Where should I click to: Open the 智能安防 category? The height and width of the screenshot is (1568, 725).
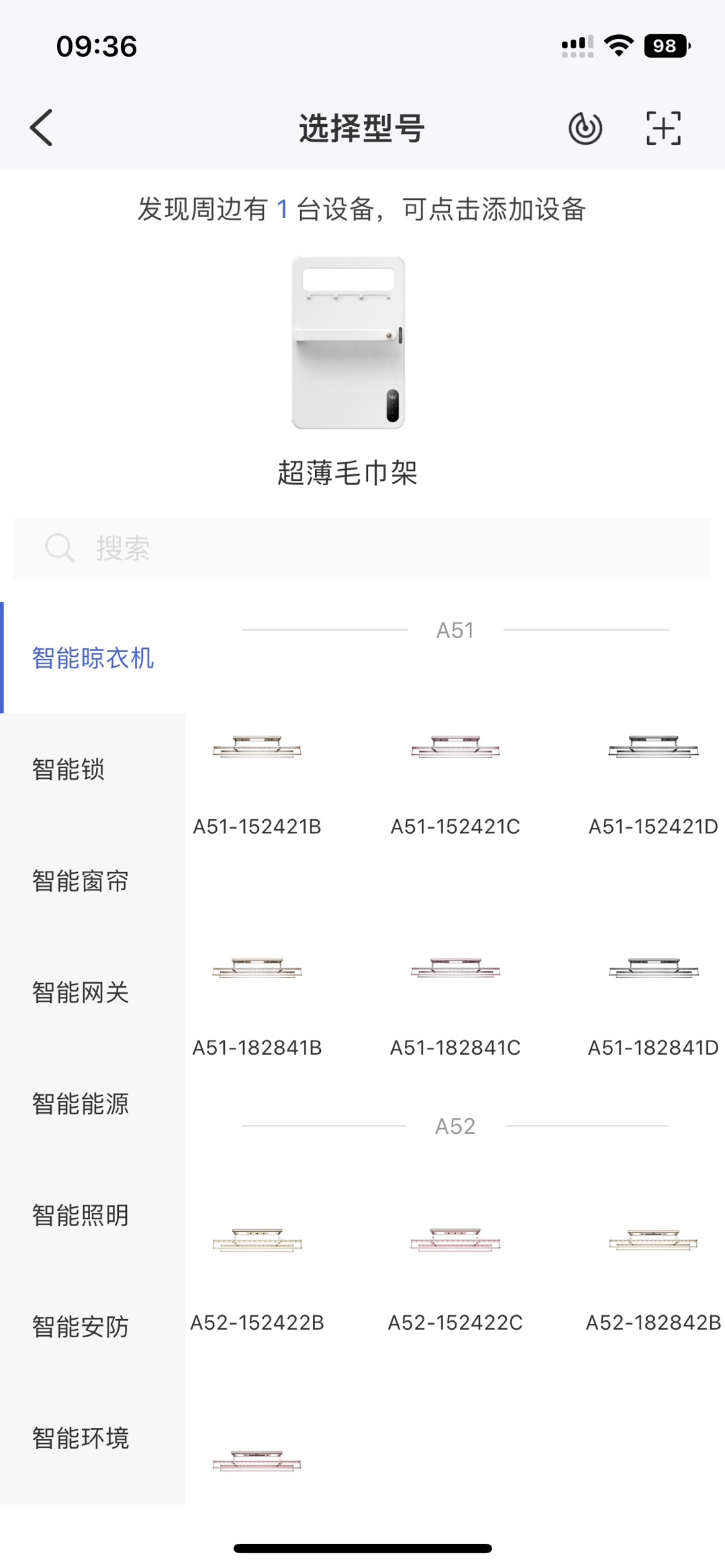click(93, 1326)
